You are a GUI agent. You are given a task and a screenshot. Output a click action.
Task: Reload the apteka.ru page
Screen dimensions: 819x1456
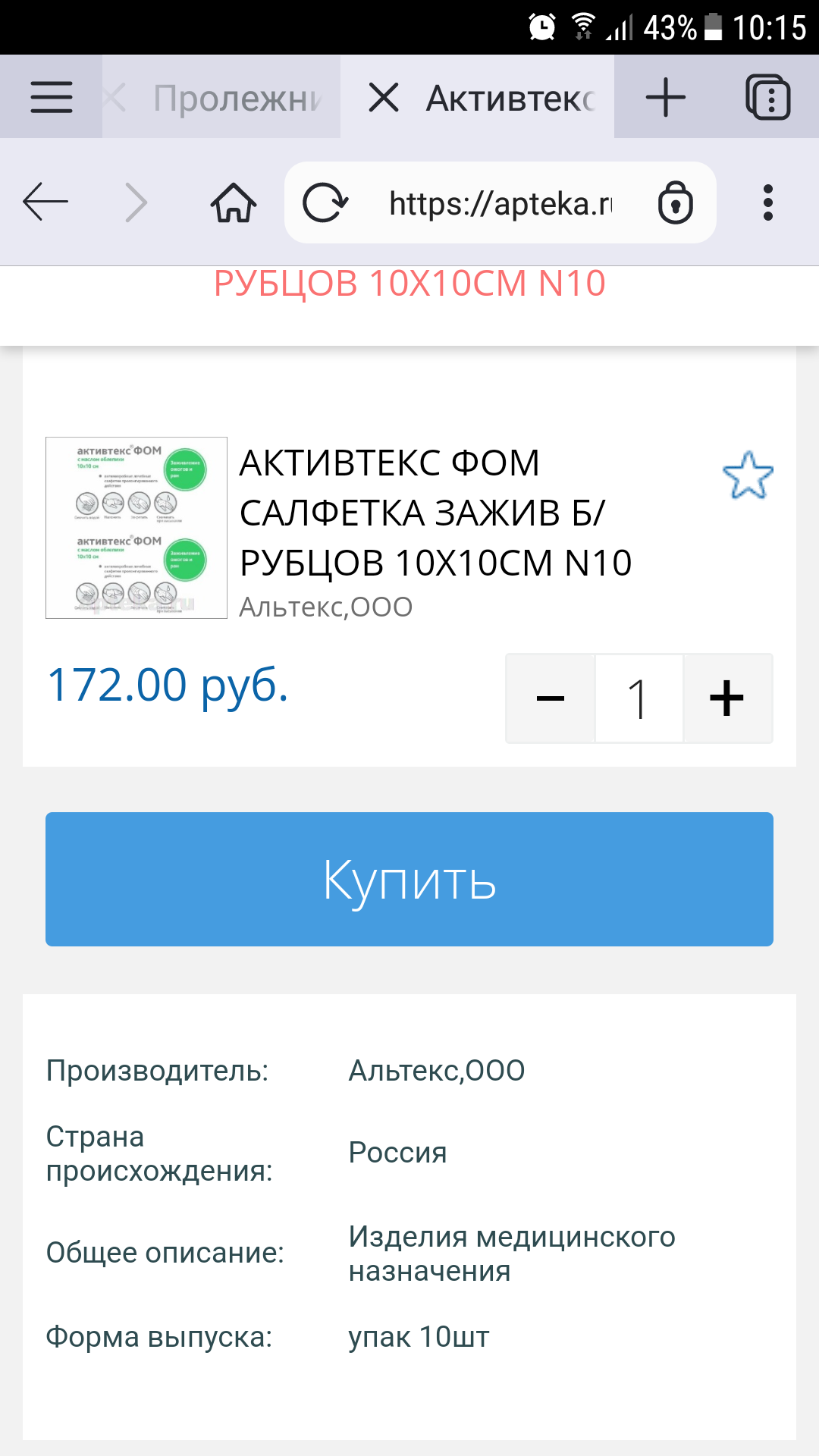click(325, 202)
